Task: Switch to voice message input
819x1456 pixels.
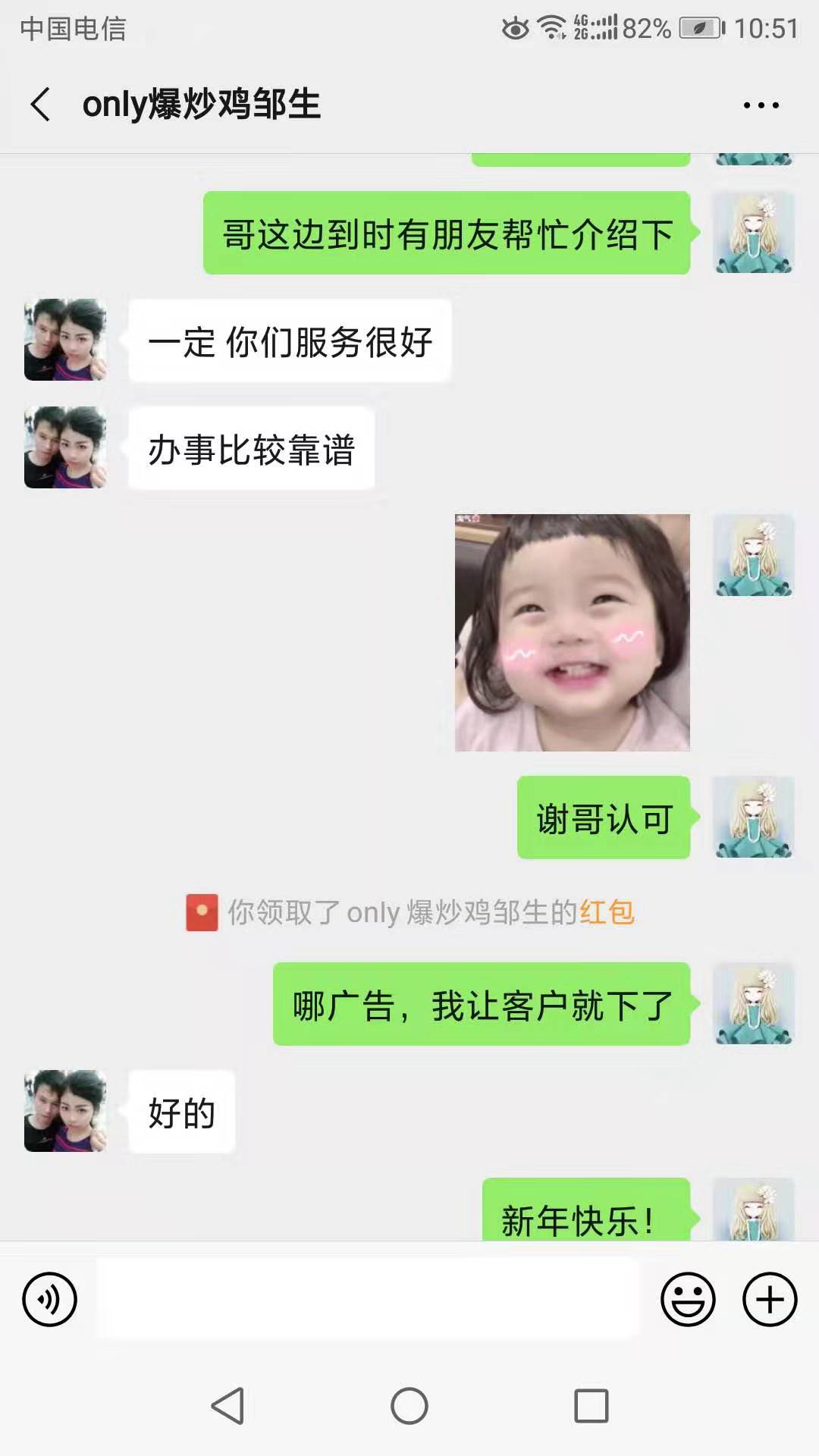Action: pos(50,1300)
